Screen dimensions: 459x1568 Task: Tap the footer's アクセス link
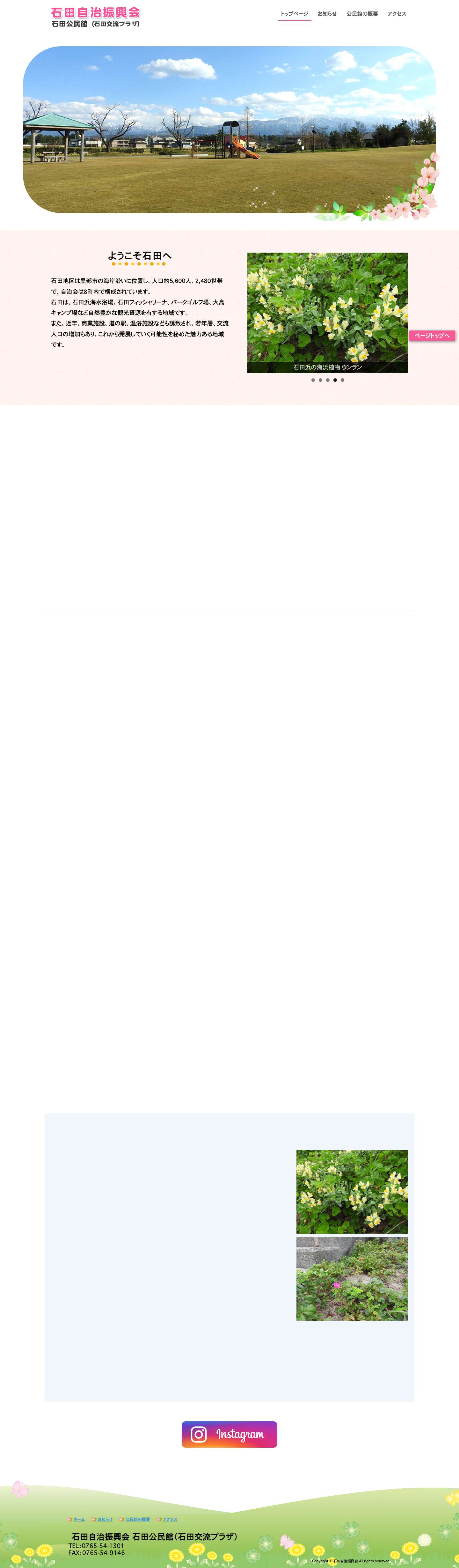(170, 1519)
